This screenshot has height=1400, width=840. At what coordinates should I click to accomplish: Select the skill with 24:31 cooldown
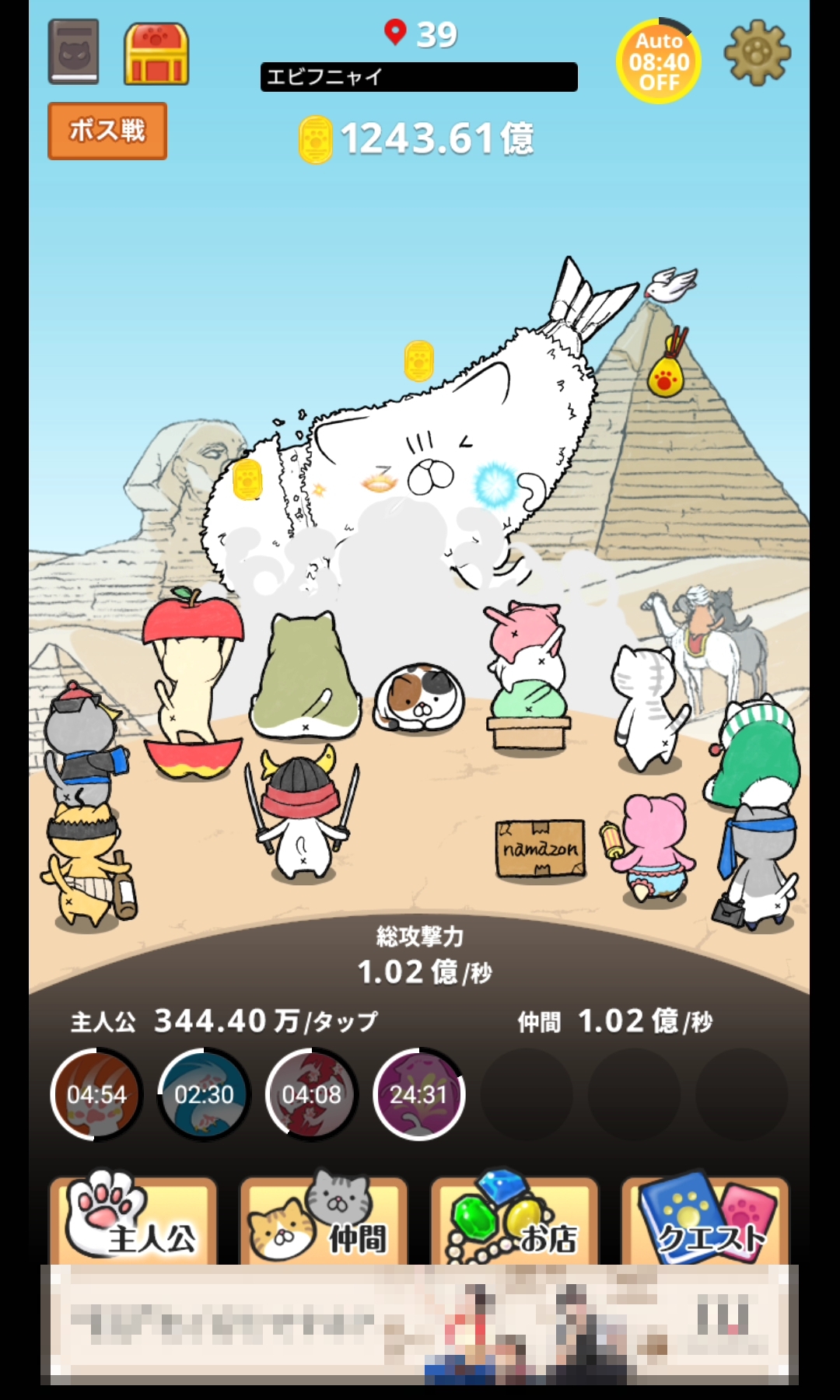coord(419,1094)
